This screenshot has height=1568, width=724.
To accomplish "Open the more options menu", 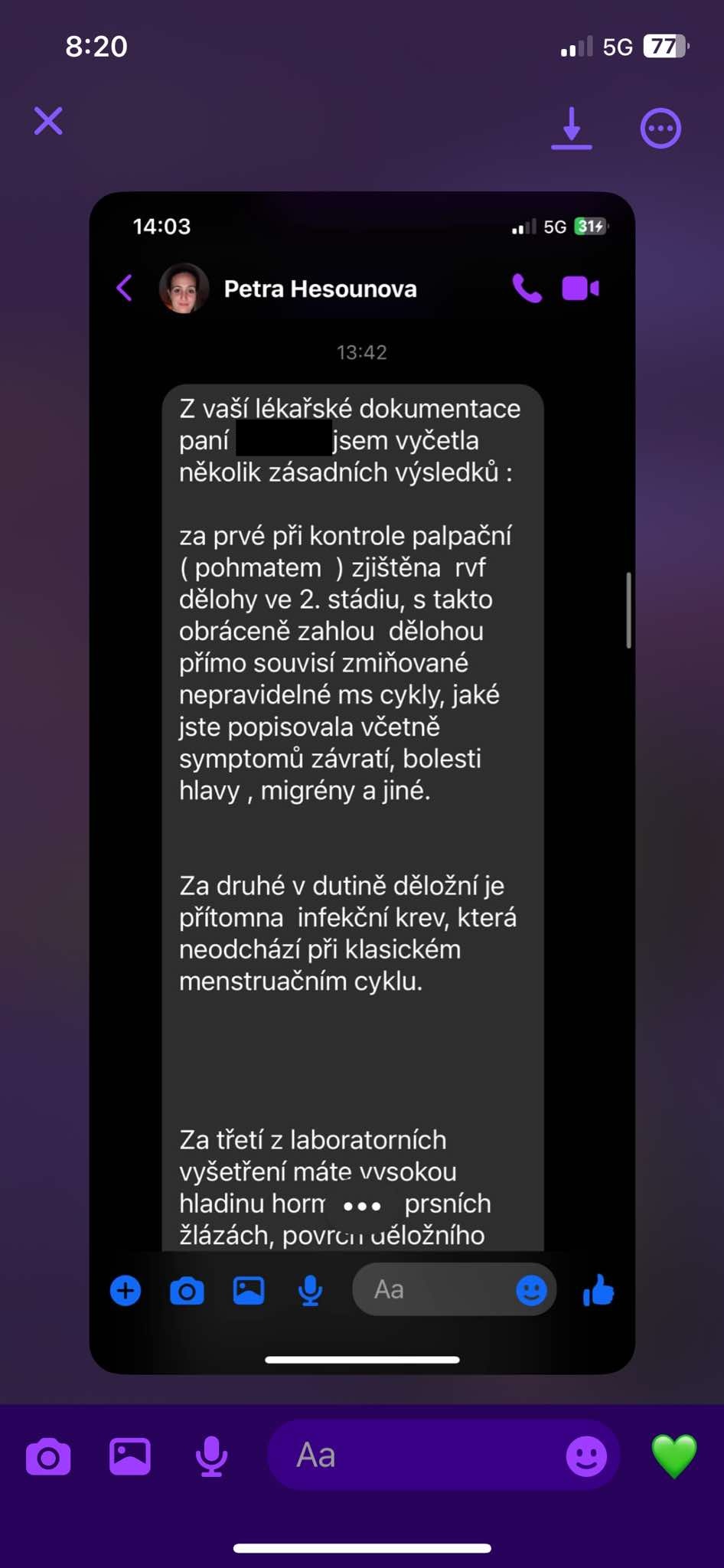I will click(x=660, y=129).
